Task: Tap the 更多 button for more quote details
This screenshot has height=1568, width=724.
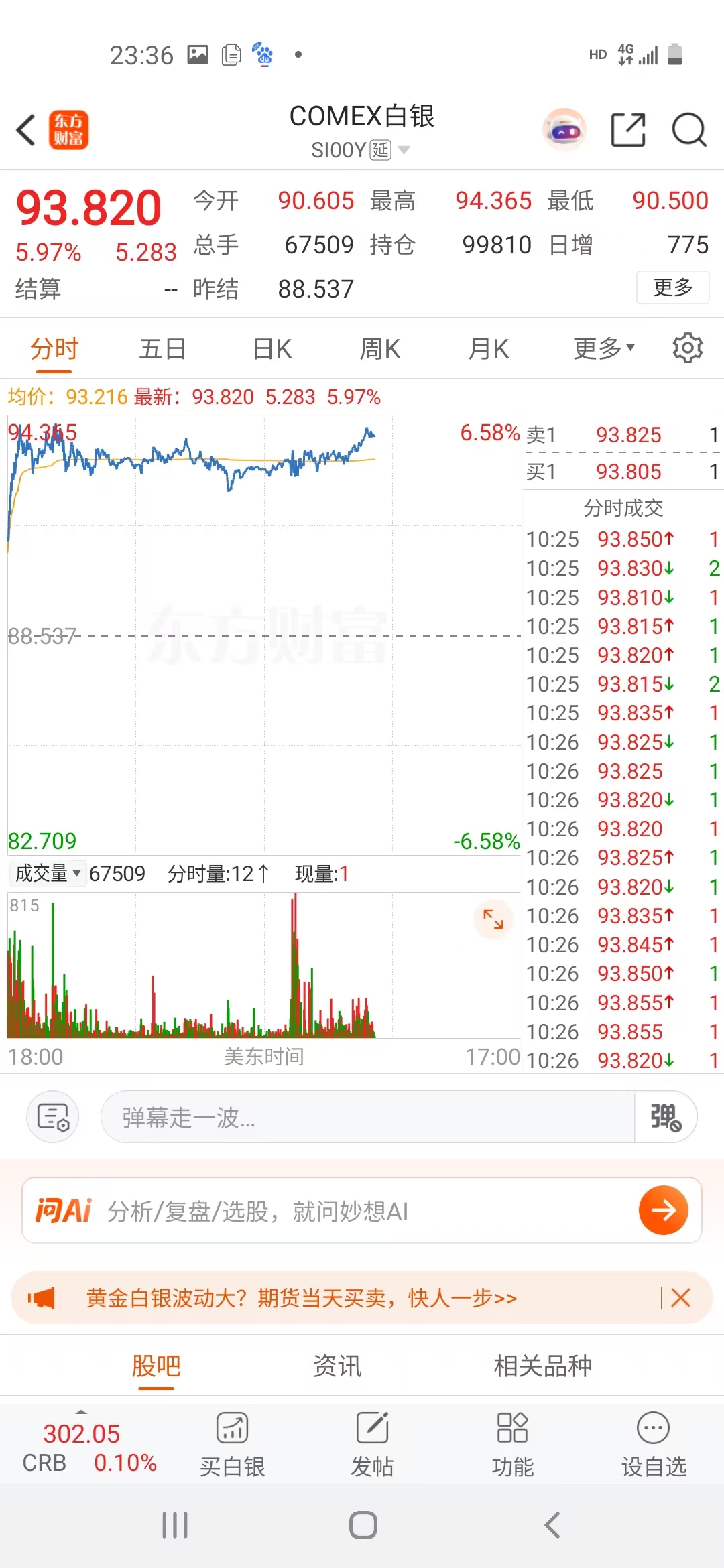Action: click(672, 287)
